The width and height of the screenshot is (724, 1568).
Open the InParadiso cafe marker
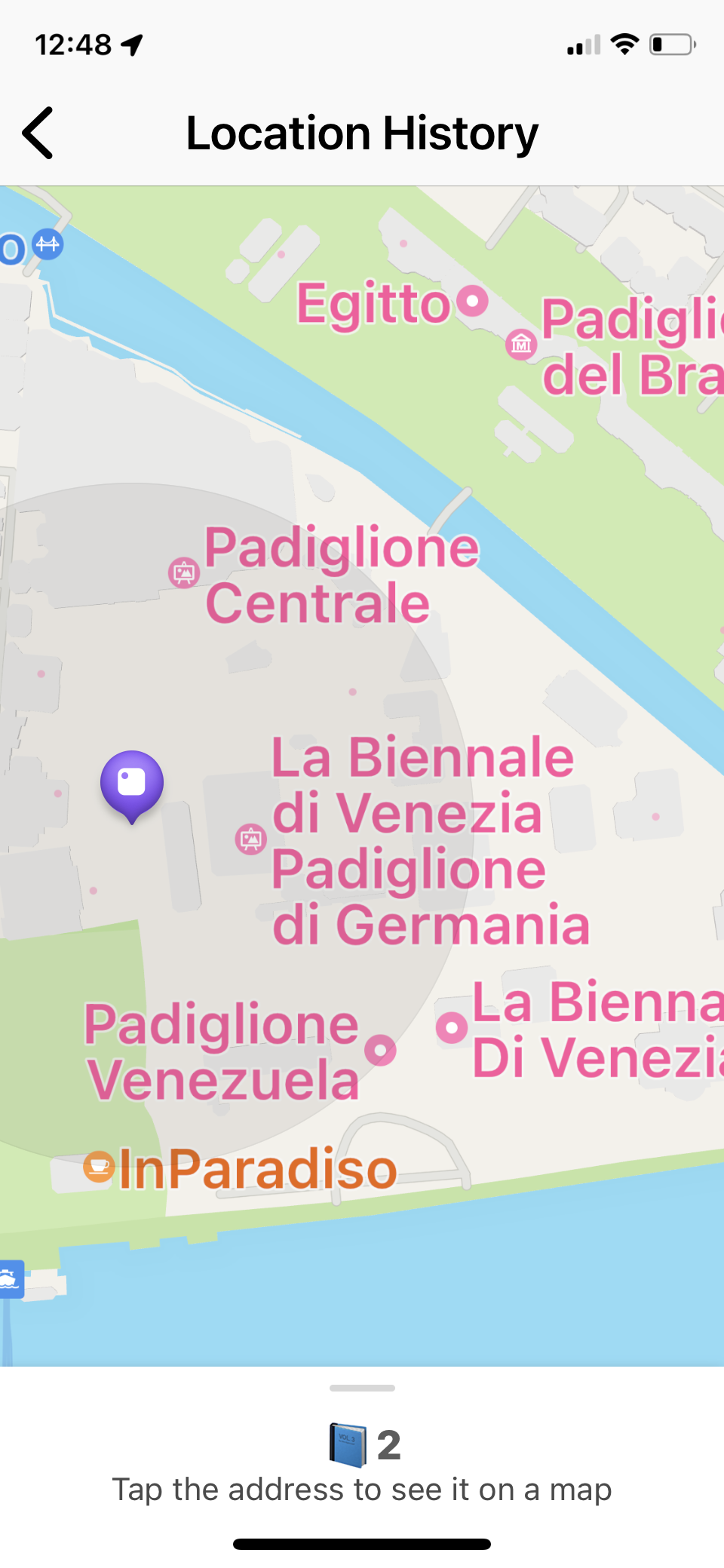(98, 1167)
